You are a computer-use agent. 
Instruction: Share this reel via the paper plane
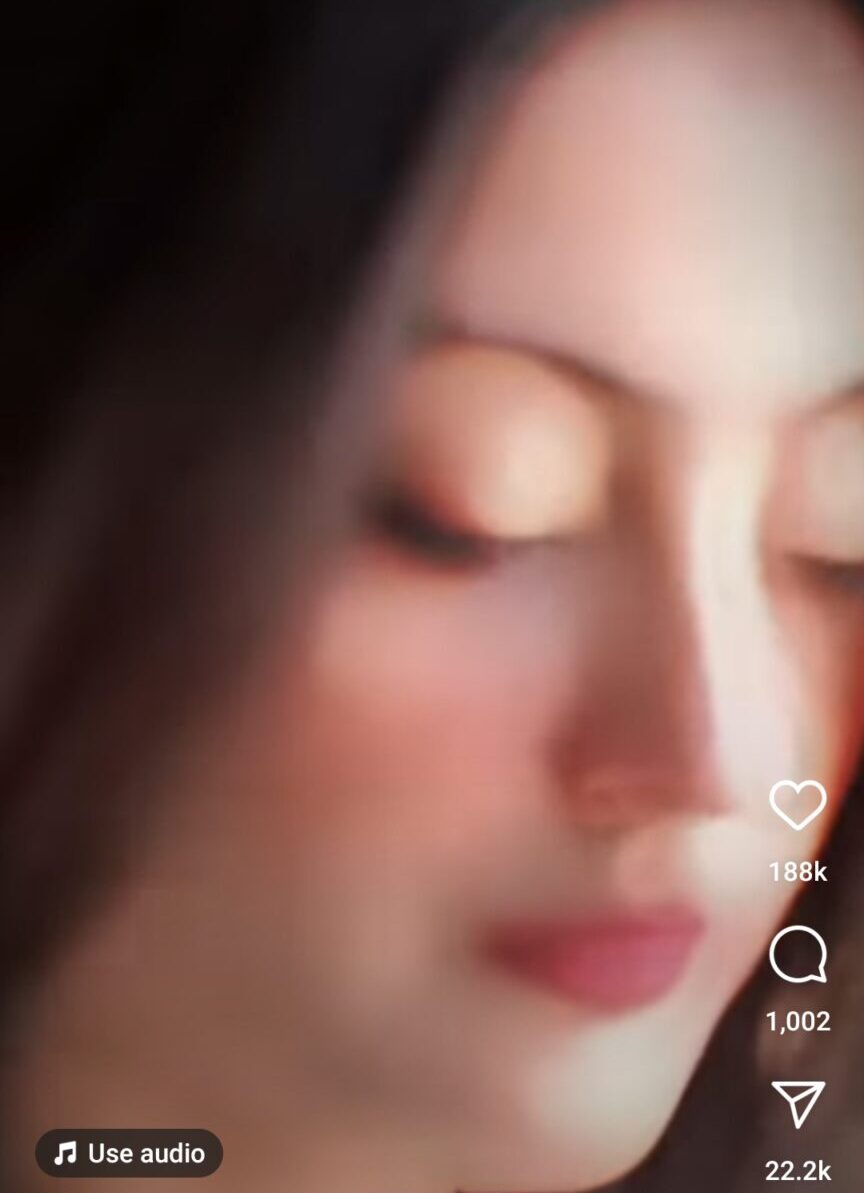click(797, 1106)
